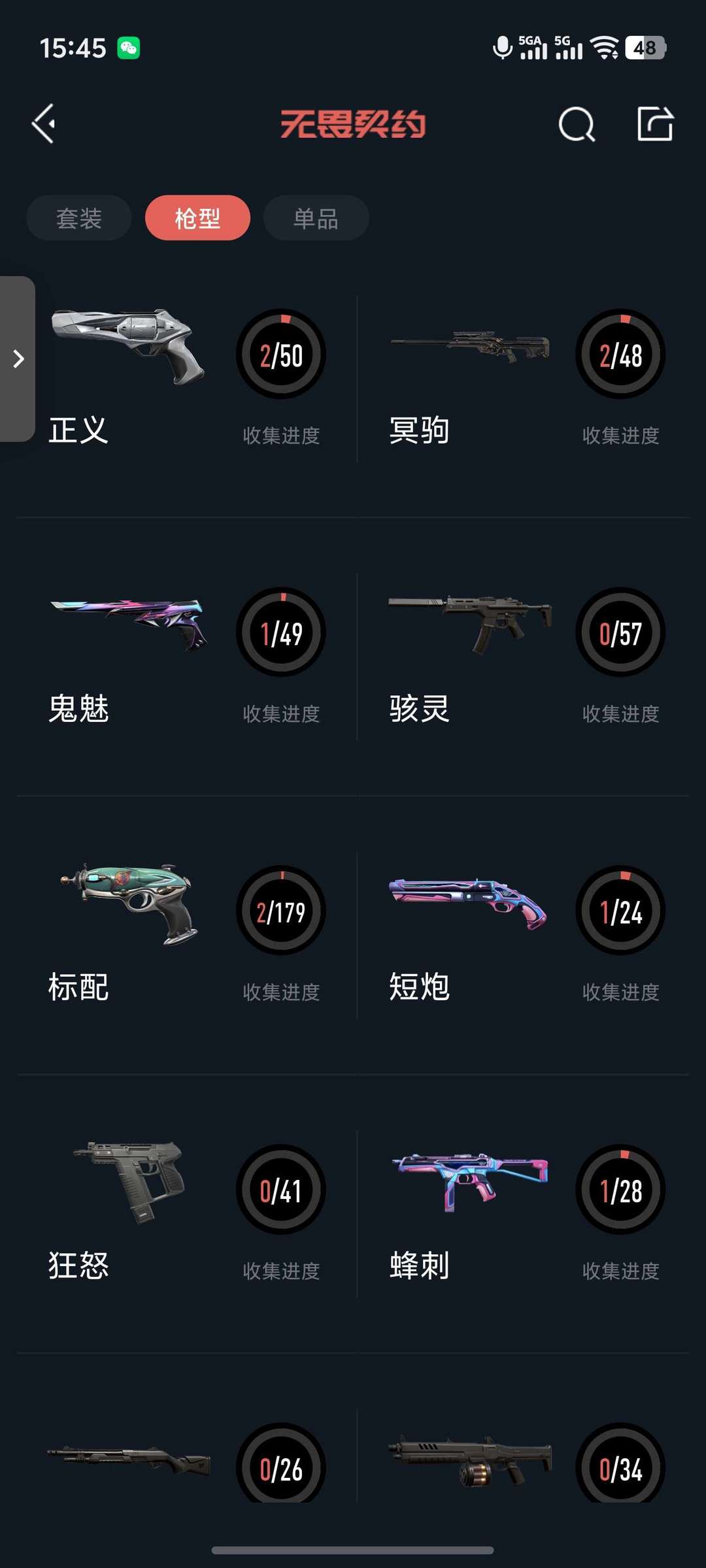The height and width of the screenshot is (1568, 706).
Task: Select the 枪型 tab
Action: coord(197,218)
